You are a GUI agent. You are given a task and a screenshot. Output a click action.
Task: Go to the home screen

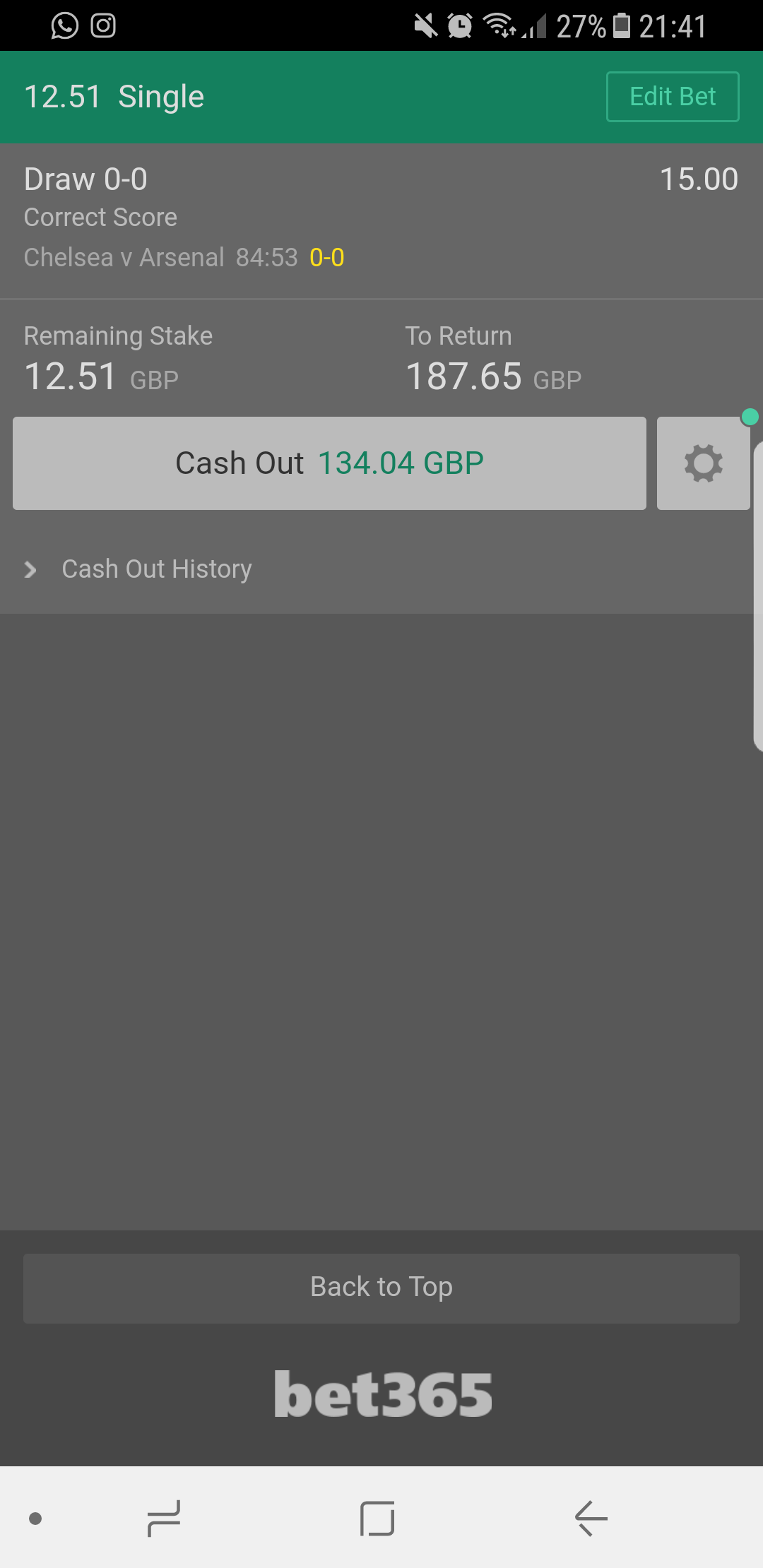coord(377,1519)
